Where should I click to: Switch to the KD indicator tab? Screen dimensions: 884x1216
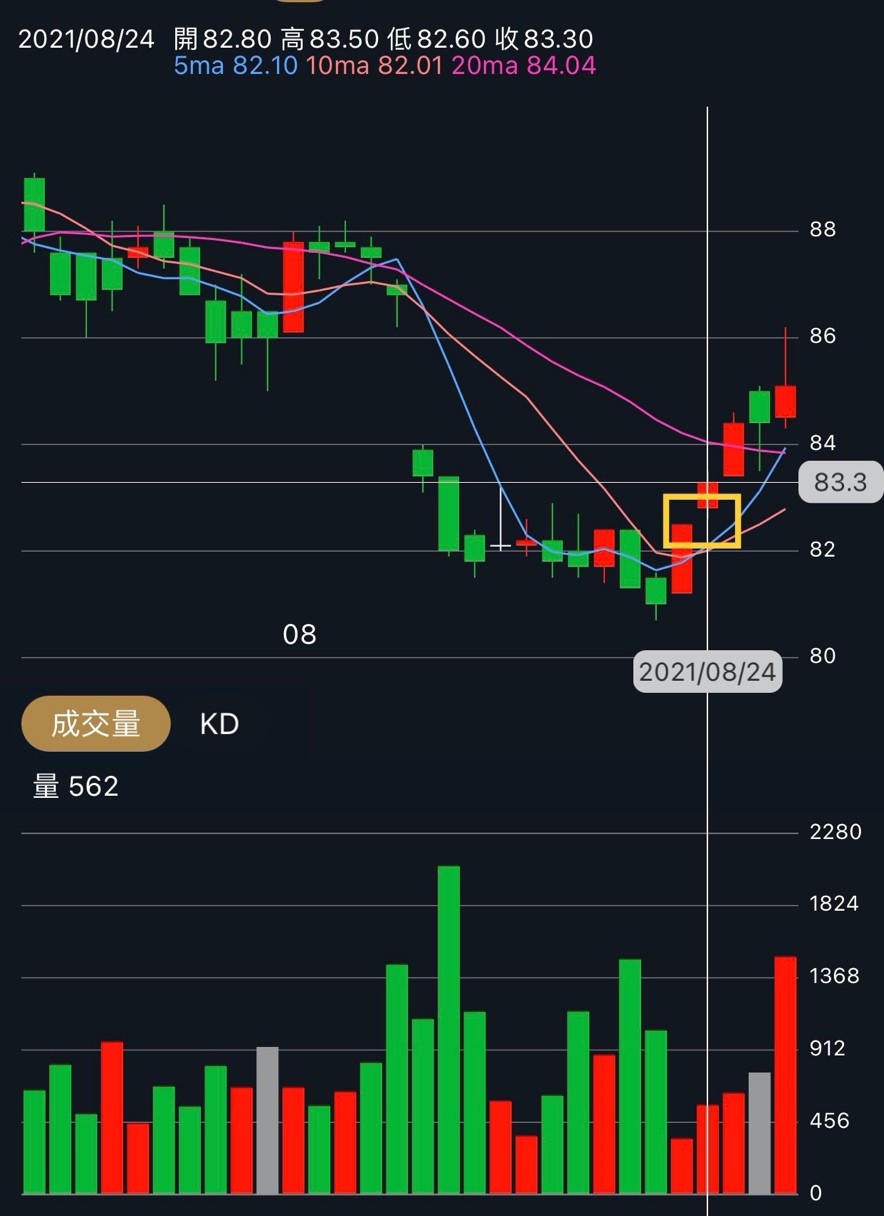219,724
